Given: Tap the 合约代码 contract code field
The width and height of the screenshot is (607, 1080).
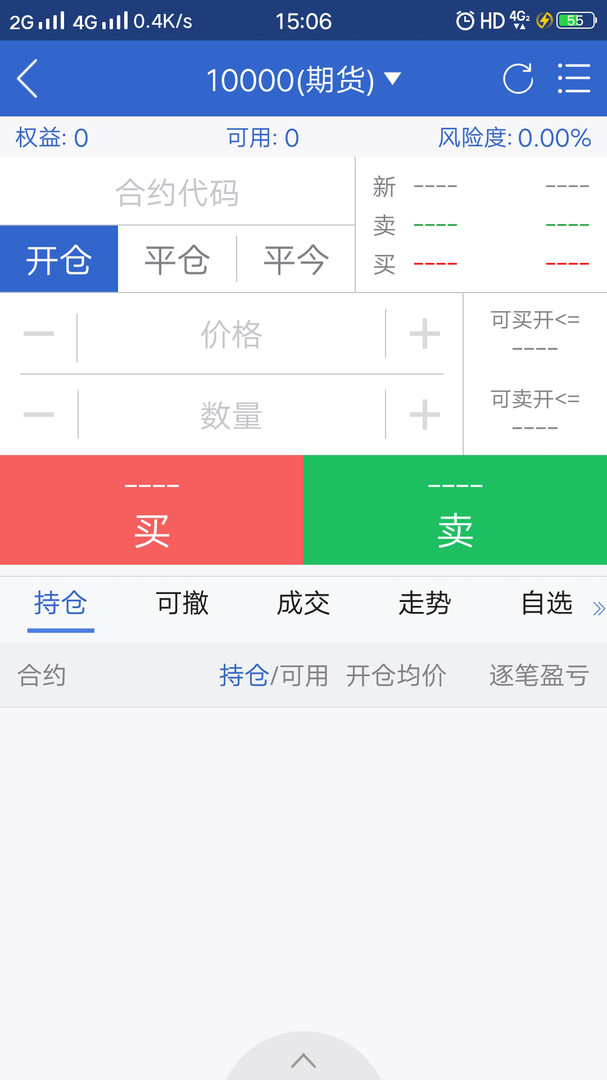Looking at the screenshot, I should (177, 192).
